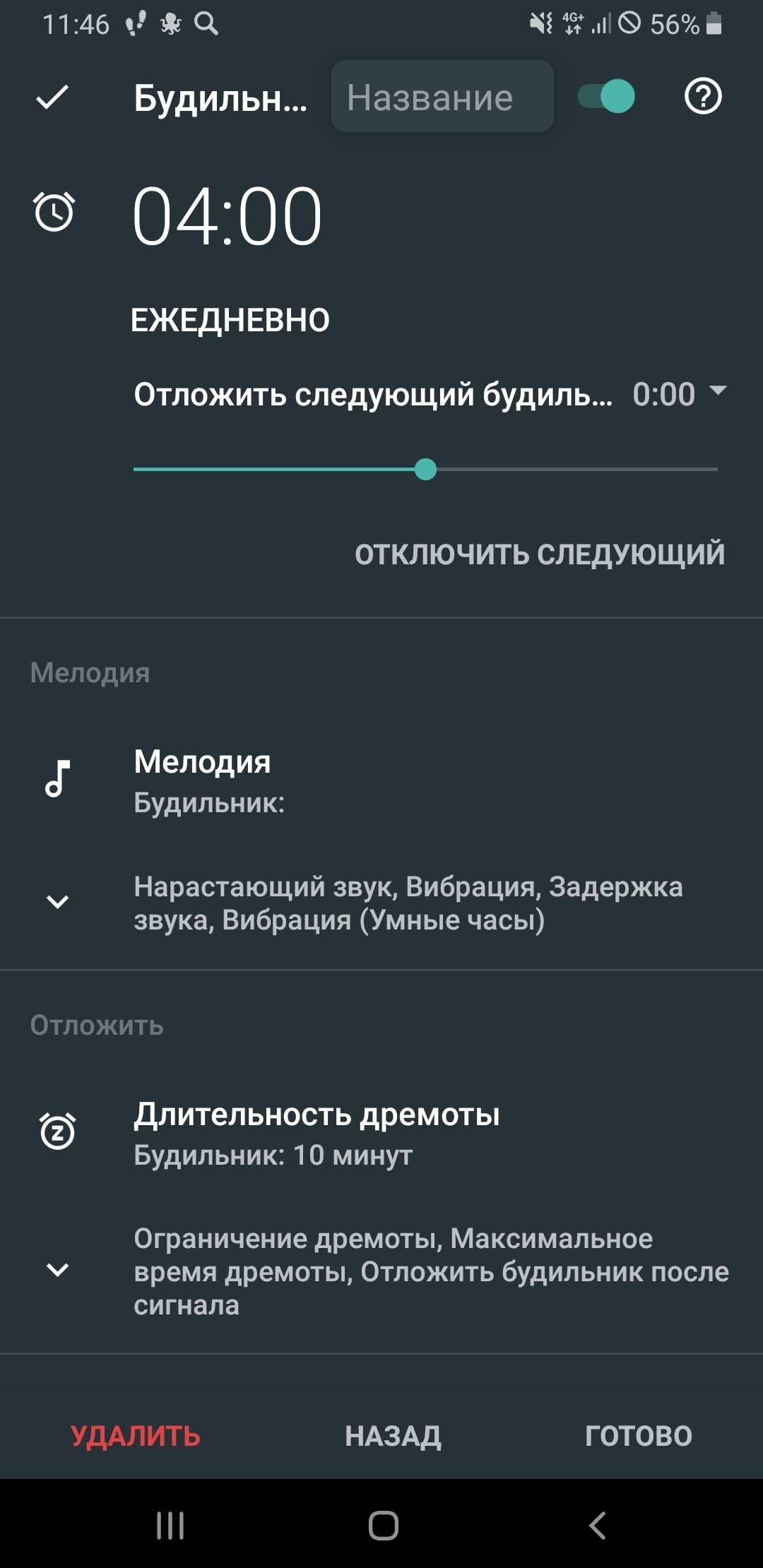Open the help question mark icon
Viewport: 763px width, 1568px height.
(703, 97)
